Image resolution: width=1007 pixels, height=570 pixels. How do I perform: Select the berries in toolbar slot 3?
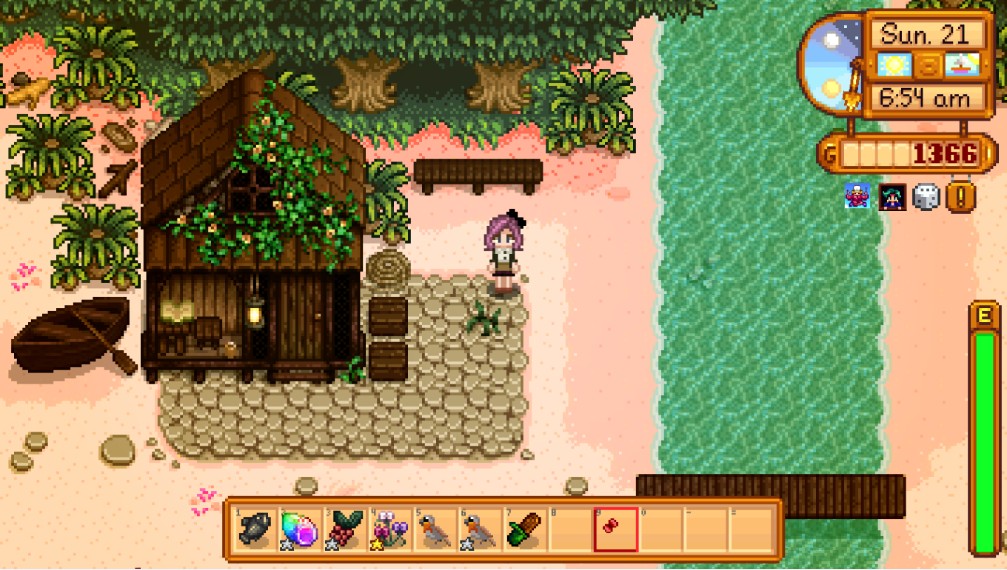344,529
